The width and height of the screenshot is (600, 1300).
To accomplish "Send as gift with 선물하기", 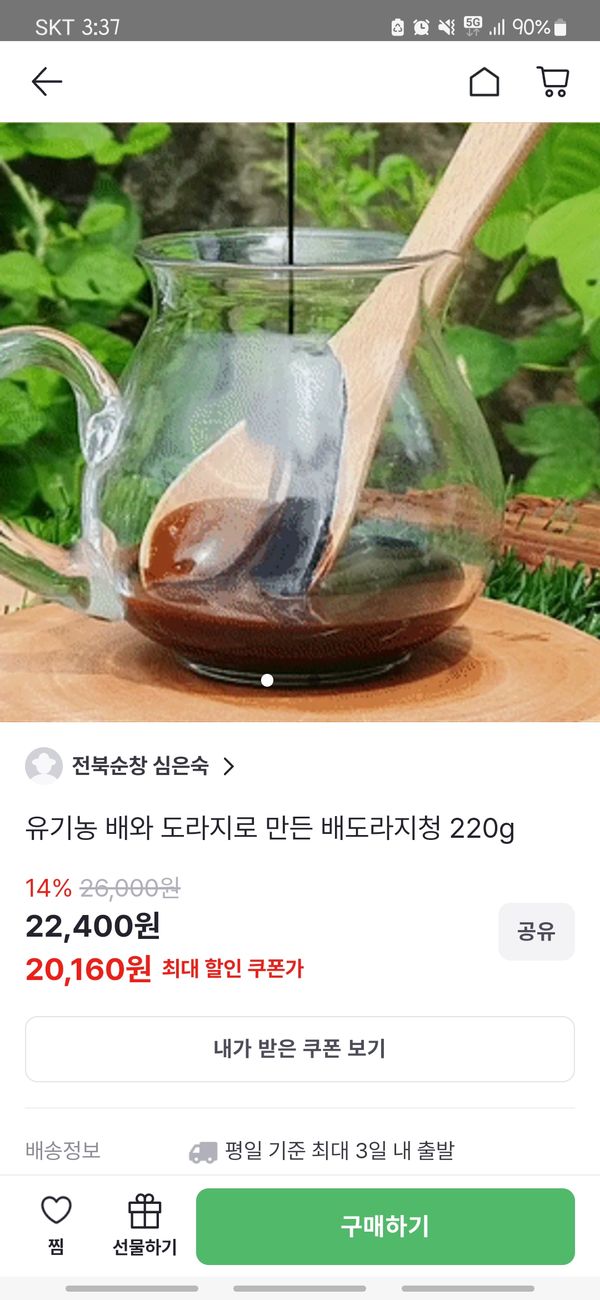I will (145, 1225).
